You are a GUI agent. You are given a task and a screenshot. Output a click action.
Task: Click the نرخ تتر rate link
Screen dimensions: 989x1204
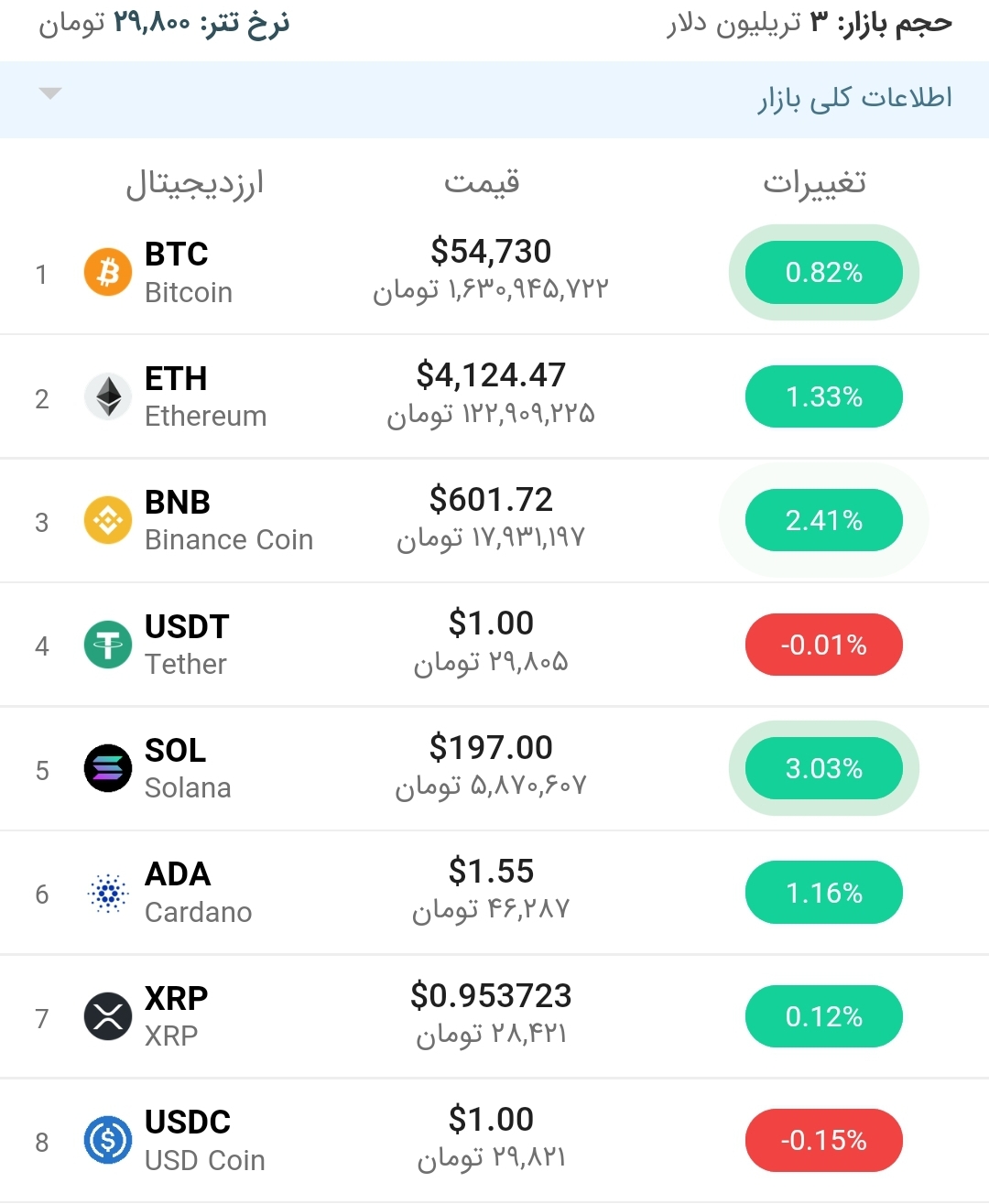pos(165,25)
